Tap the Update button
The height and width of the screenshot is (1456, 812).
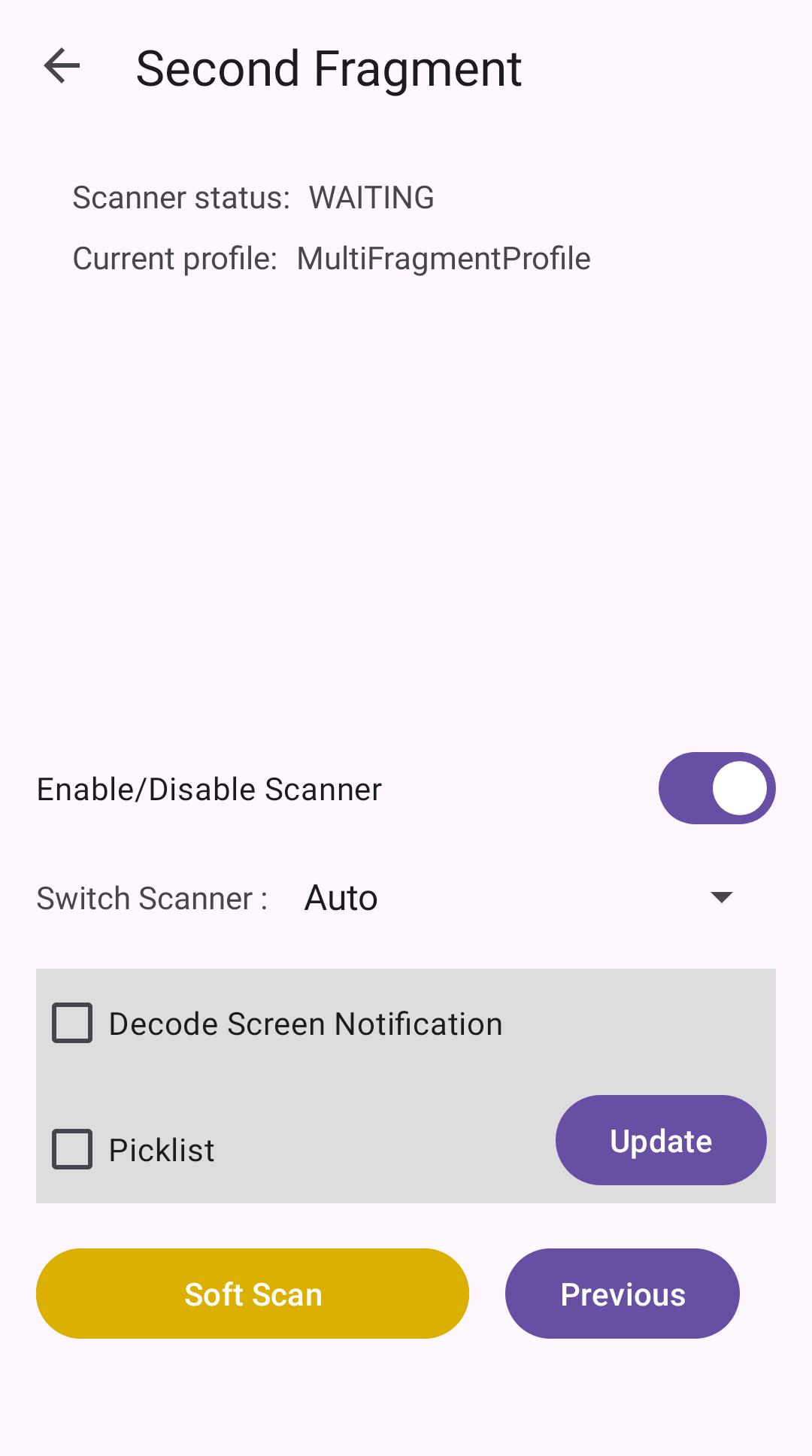pyautogui.click(x=661, y=1140)
